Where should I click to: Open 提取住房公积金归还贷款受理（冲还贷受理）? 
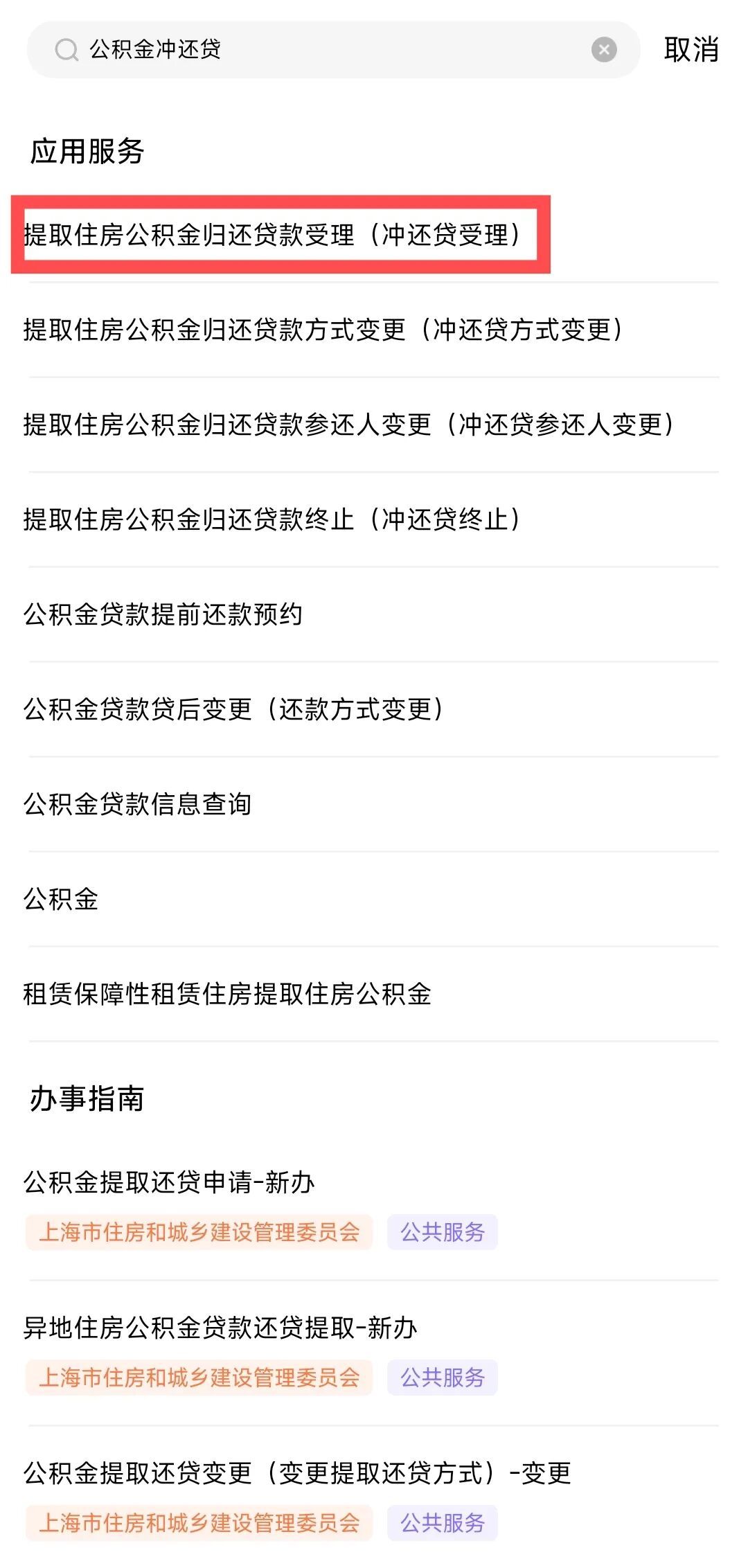pyautogui.click(x=272, y=235)
